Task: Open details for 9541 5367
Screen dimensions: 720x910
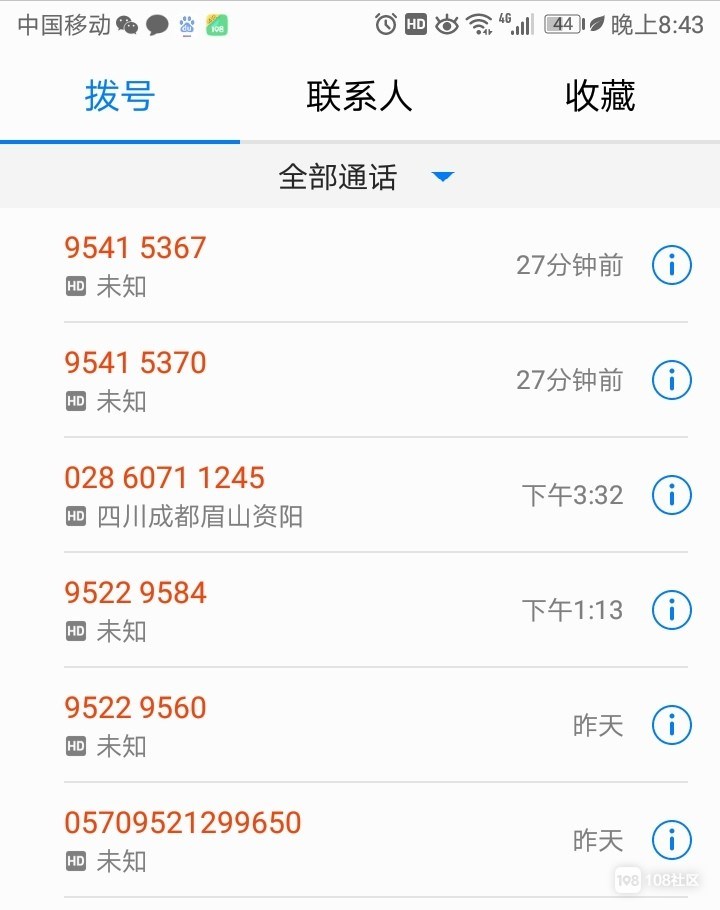Action: pyautogui.click(x=672, y=265)
